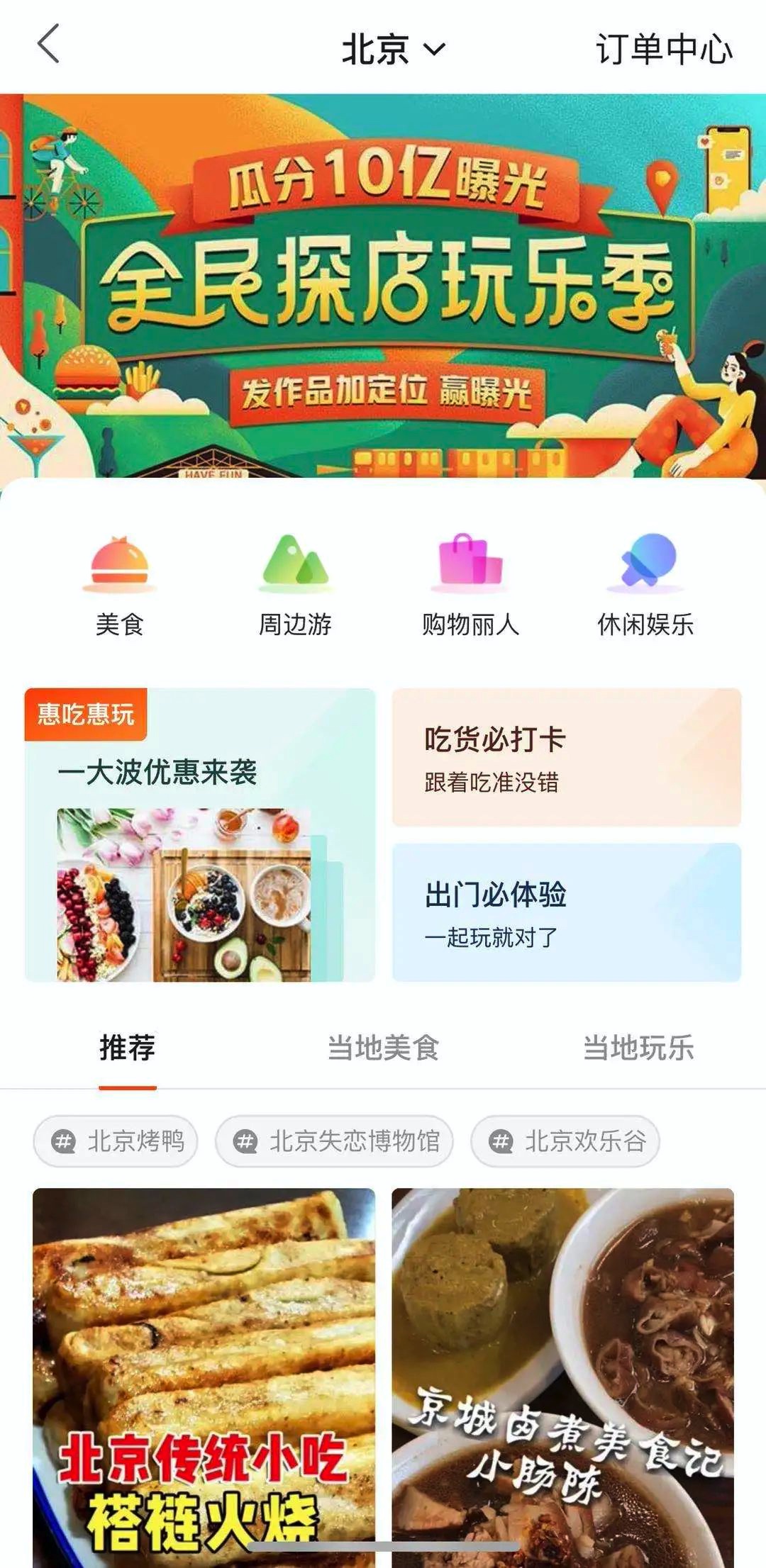The width and height of the screenshot is (766, 1568).
Task: Go back using the top-left arrow
Action: pyautogui.click(x=48, y=45)
